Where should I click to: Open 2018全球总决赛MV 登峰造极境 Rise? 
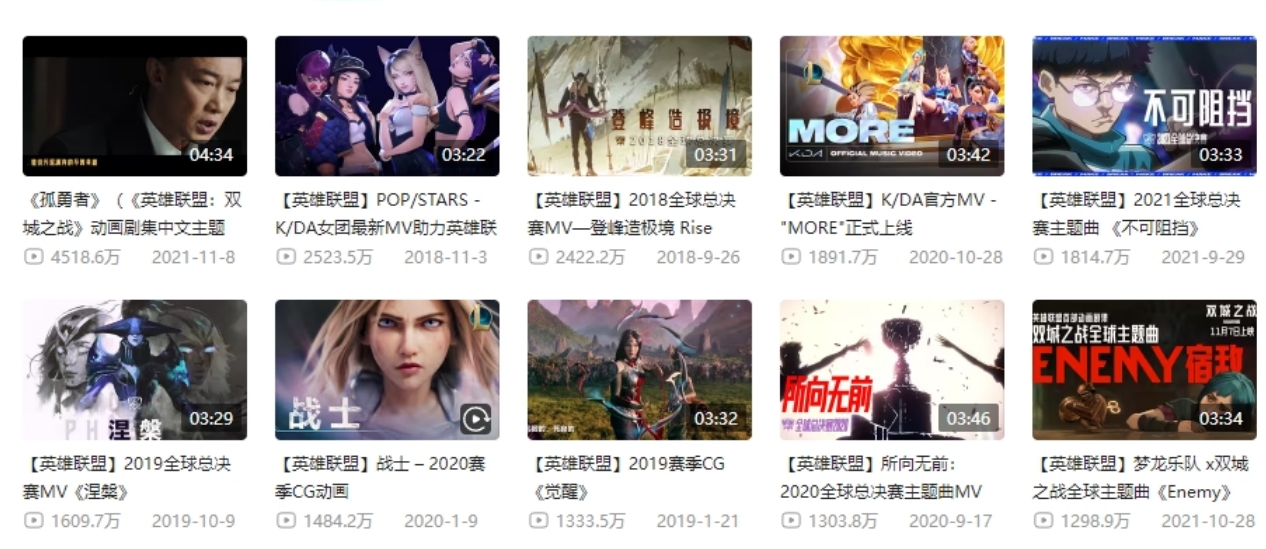point(639,106)
